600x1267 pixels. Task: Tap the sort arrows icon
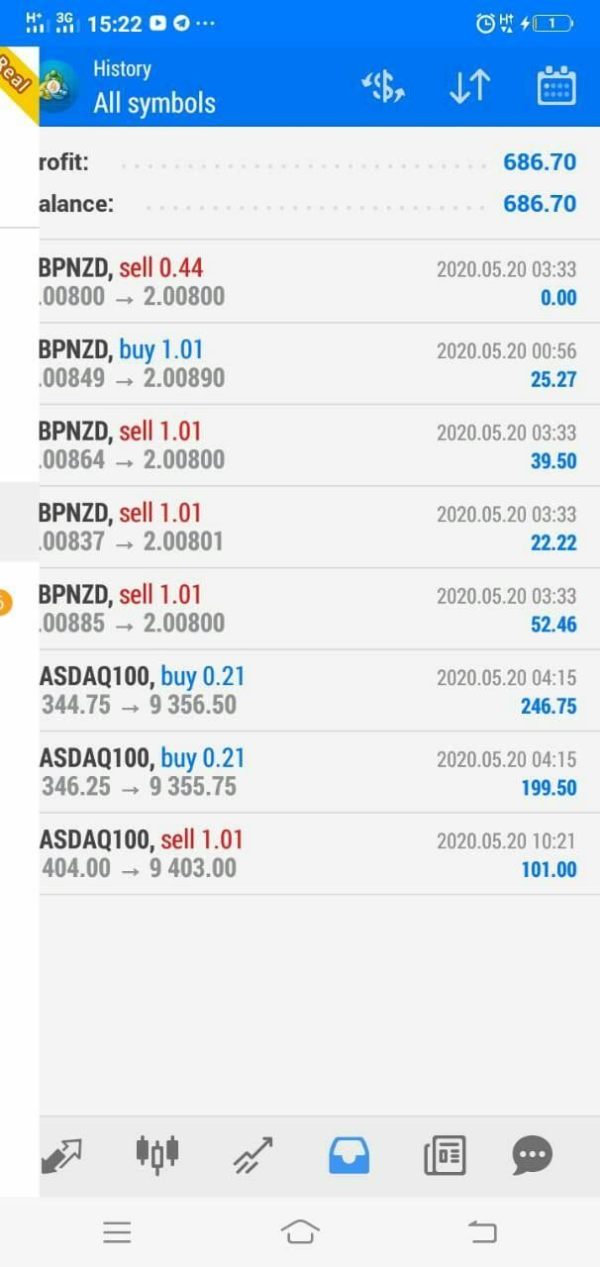point(469,87)
